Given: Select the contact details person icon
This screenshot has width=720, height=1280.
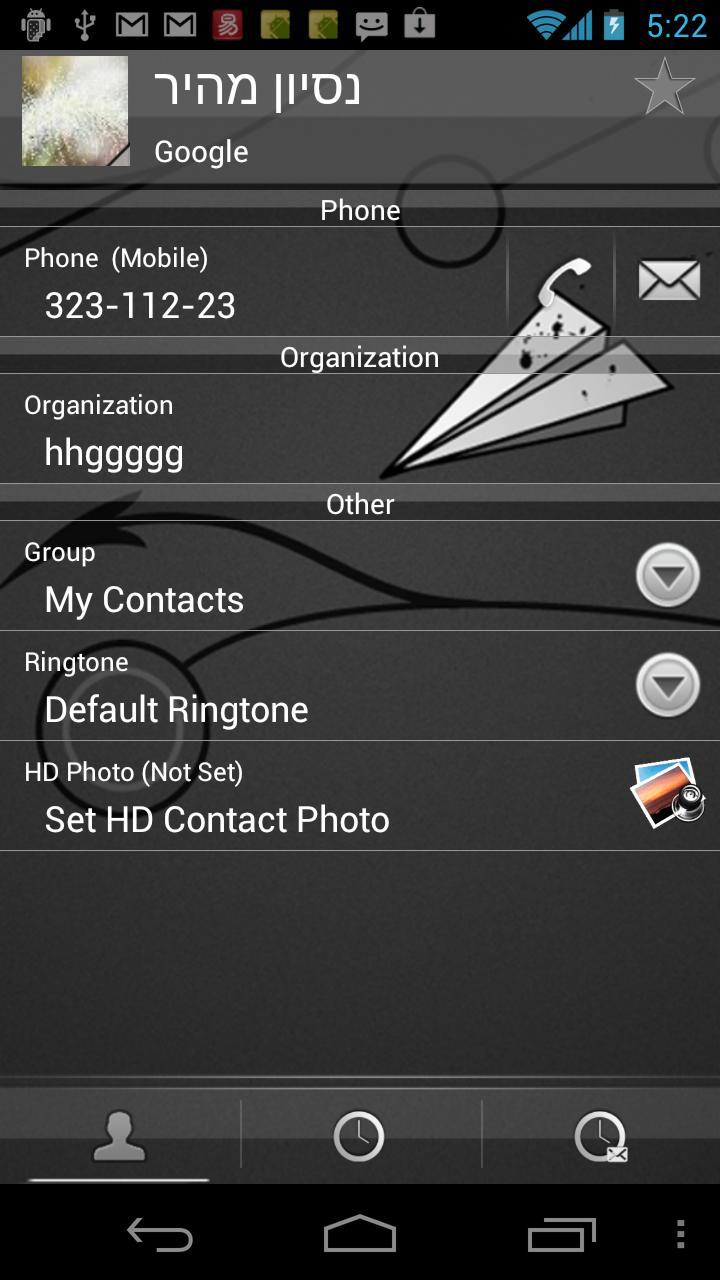Looking at the screenshot, I should (x=118, y=1135).
